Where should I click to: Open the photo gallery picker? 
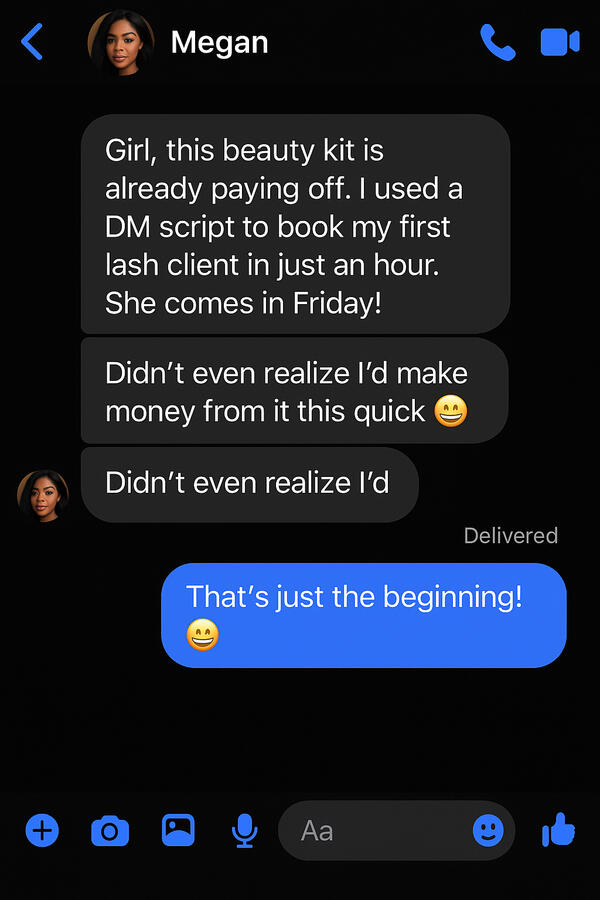(x=178, y=830)
